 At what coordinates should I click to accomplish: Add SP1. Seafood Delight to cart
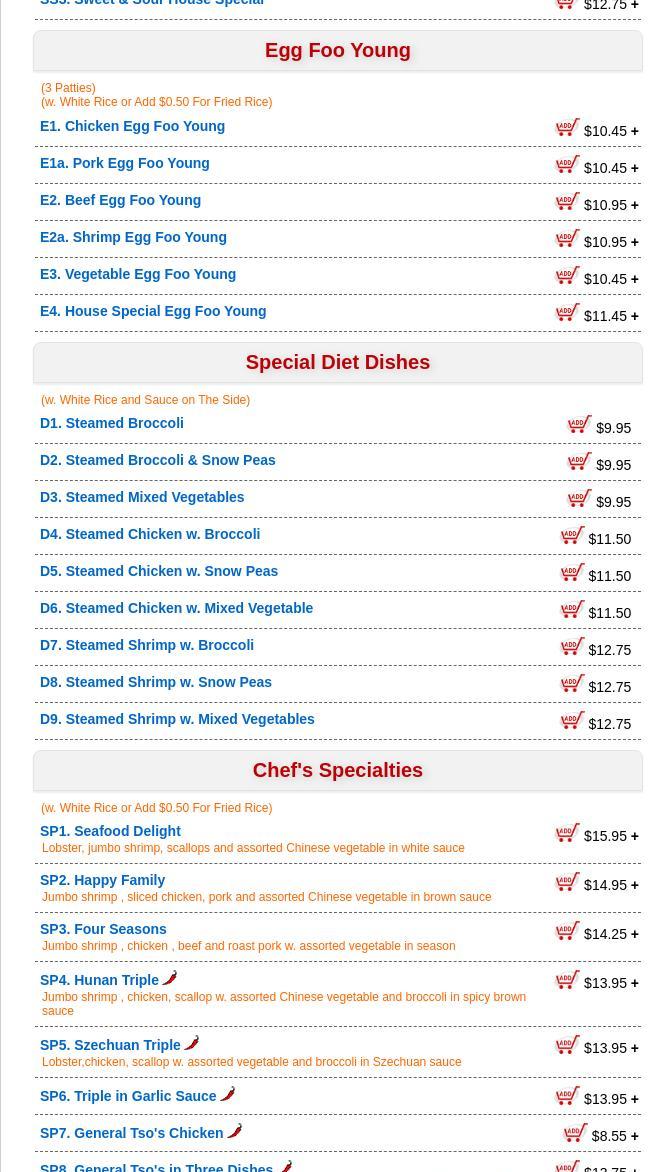568,833
